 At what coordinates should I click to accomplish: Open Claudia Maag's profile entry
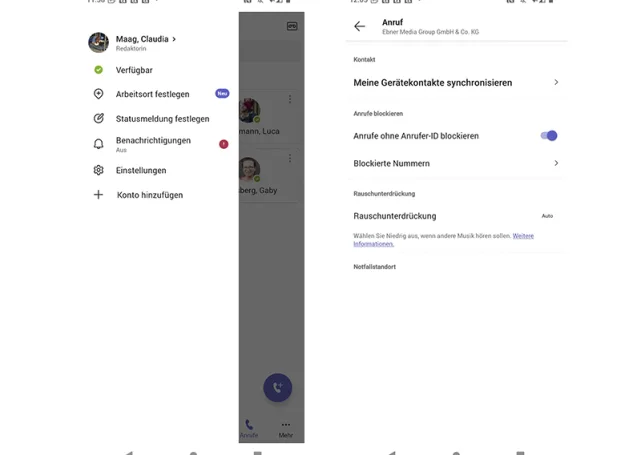click(x=140, y=40)
